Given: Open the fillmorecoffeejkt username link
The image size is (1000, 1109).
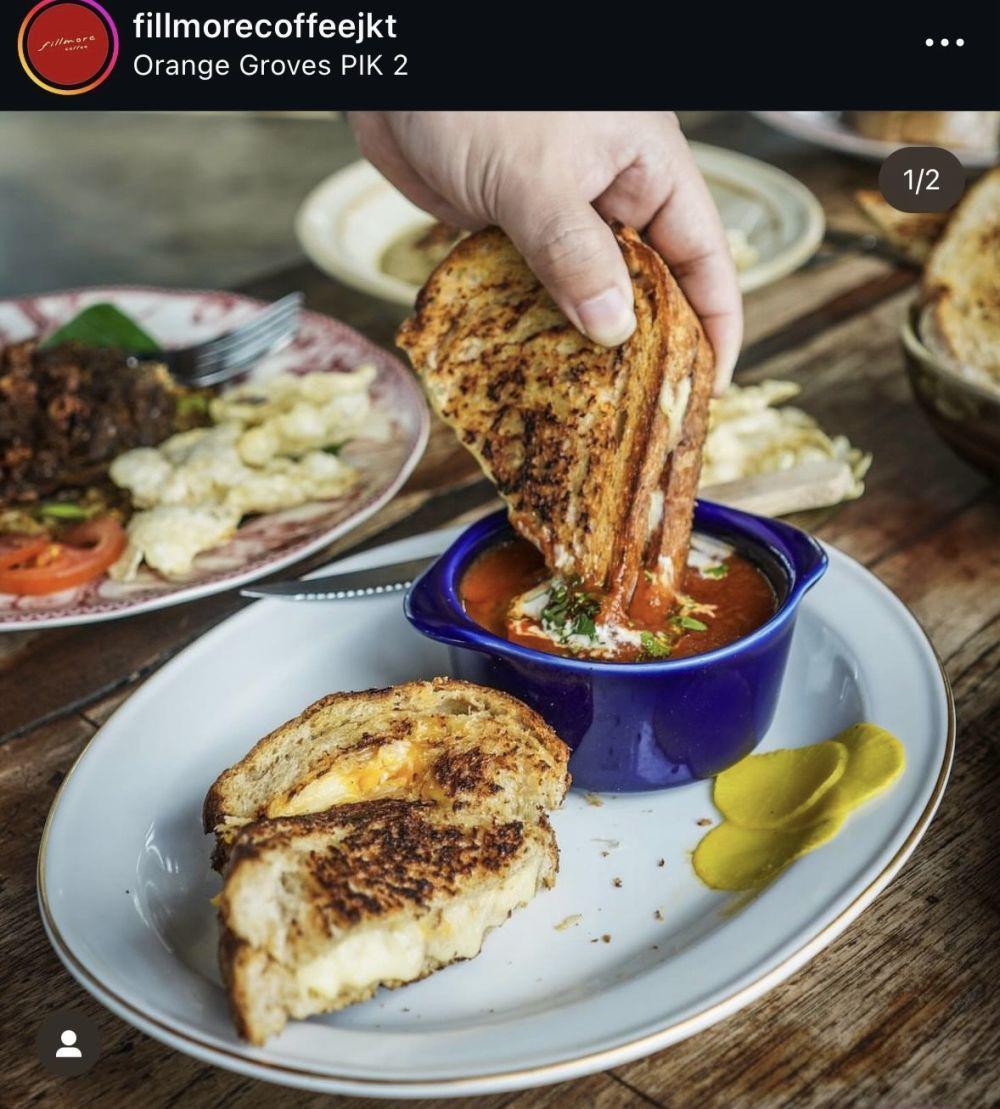Looking at the screenshot, I should pos(264,25).
